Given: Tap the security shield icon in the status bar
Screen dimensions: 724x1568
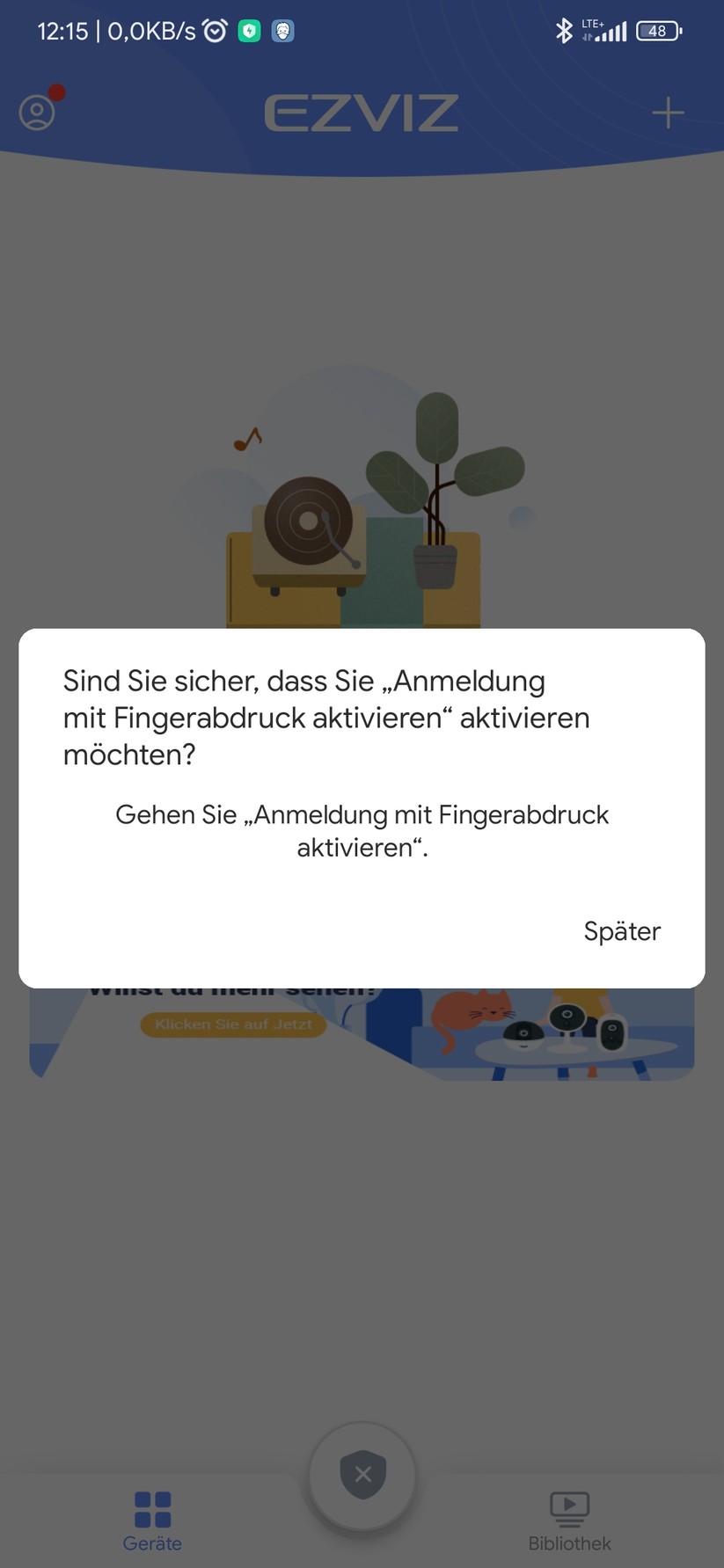Looking at the screenshot, I should pyautogui.click(x=249, y=30).
